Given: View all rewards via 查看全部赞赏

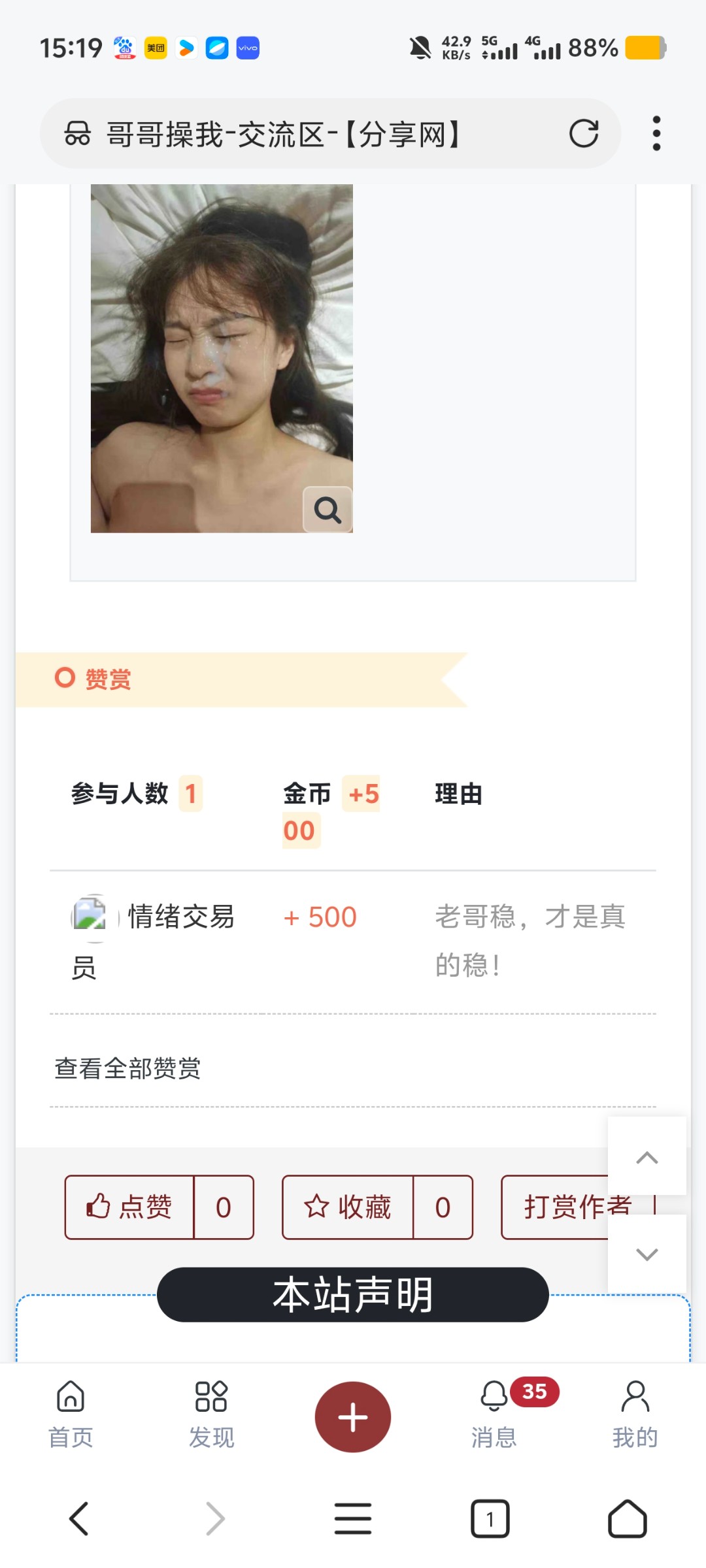Looking at the screenshot, I should tap(128, 1069).
